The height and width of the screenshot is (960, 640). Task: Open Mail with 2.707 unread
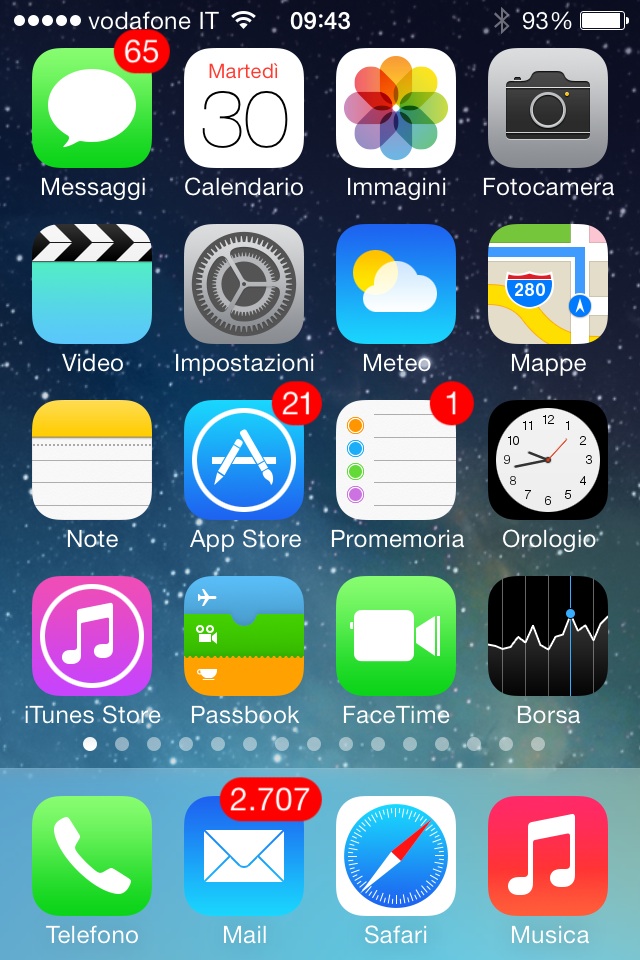tap(244, 856)
